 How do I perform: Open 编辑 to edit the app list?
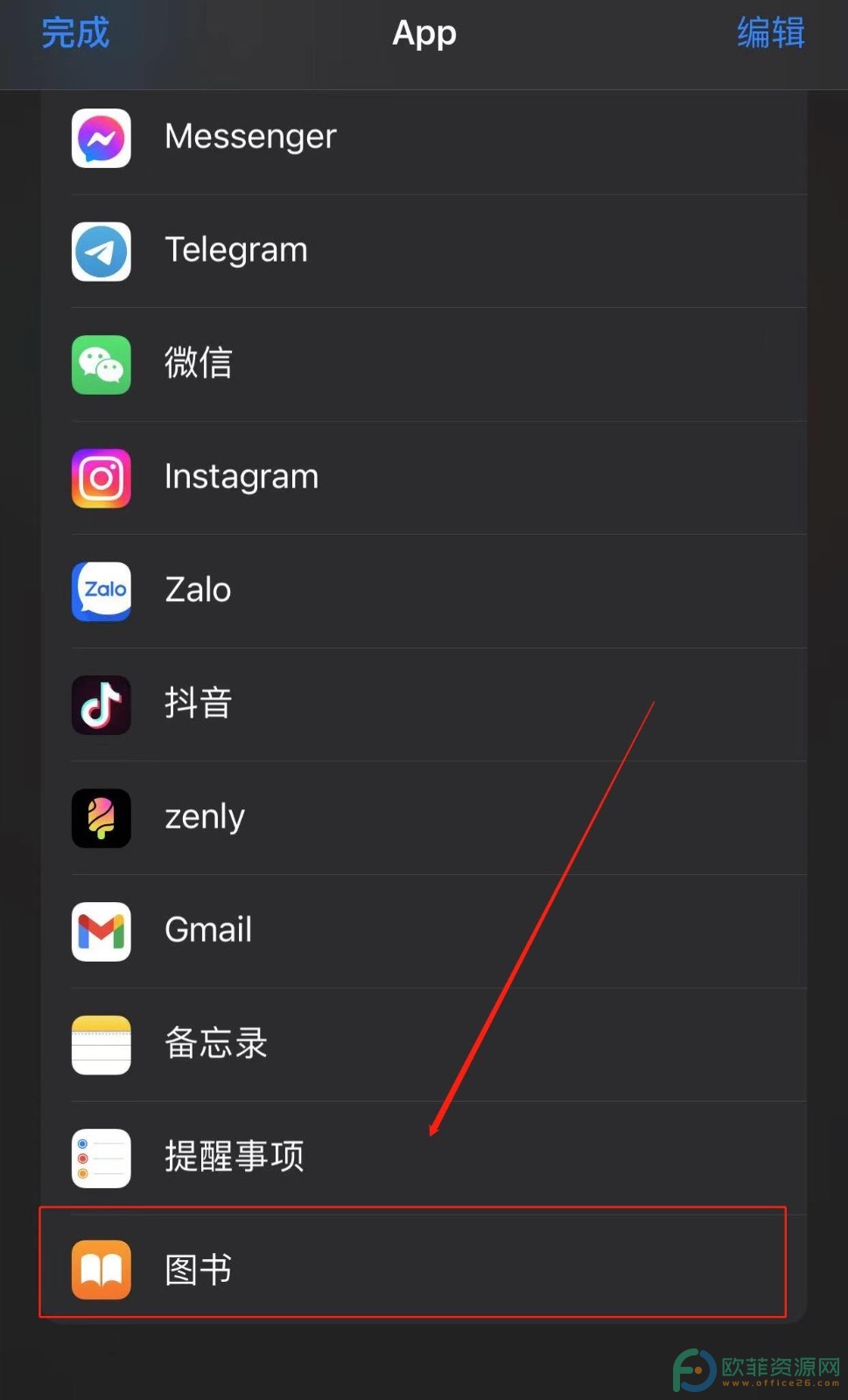pos(770,33)
